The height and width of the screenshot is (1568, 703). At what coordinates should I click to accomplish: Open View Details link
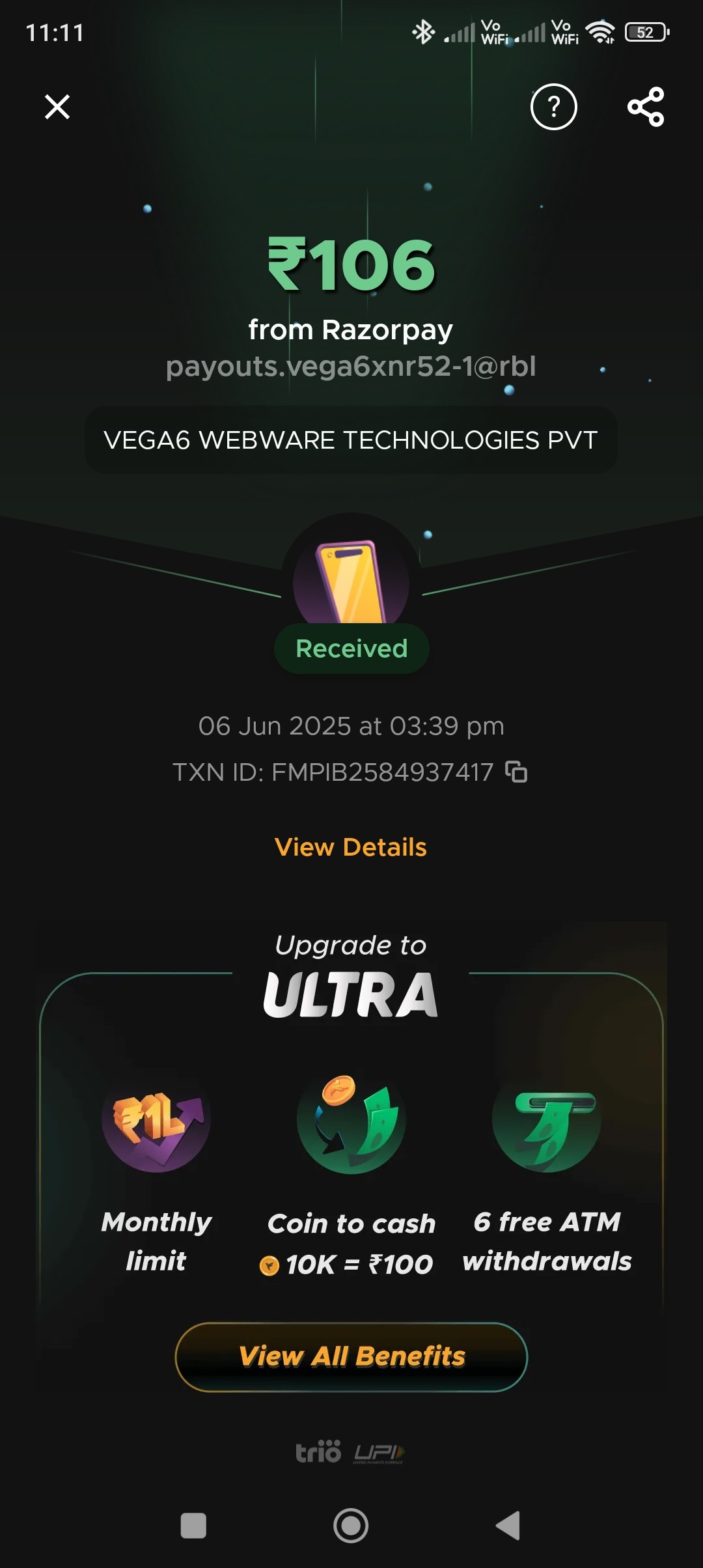pos(351,847)
